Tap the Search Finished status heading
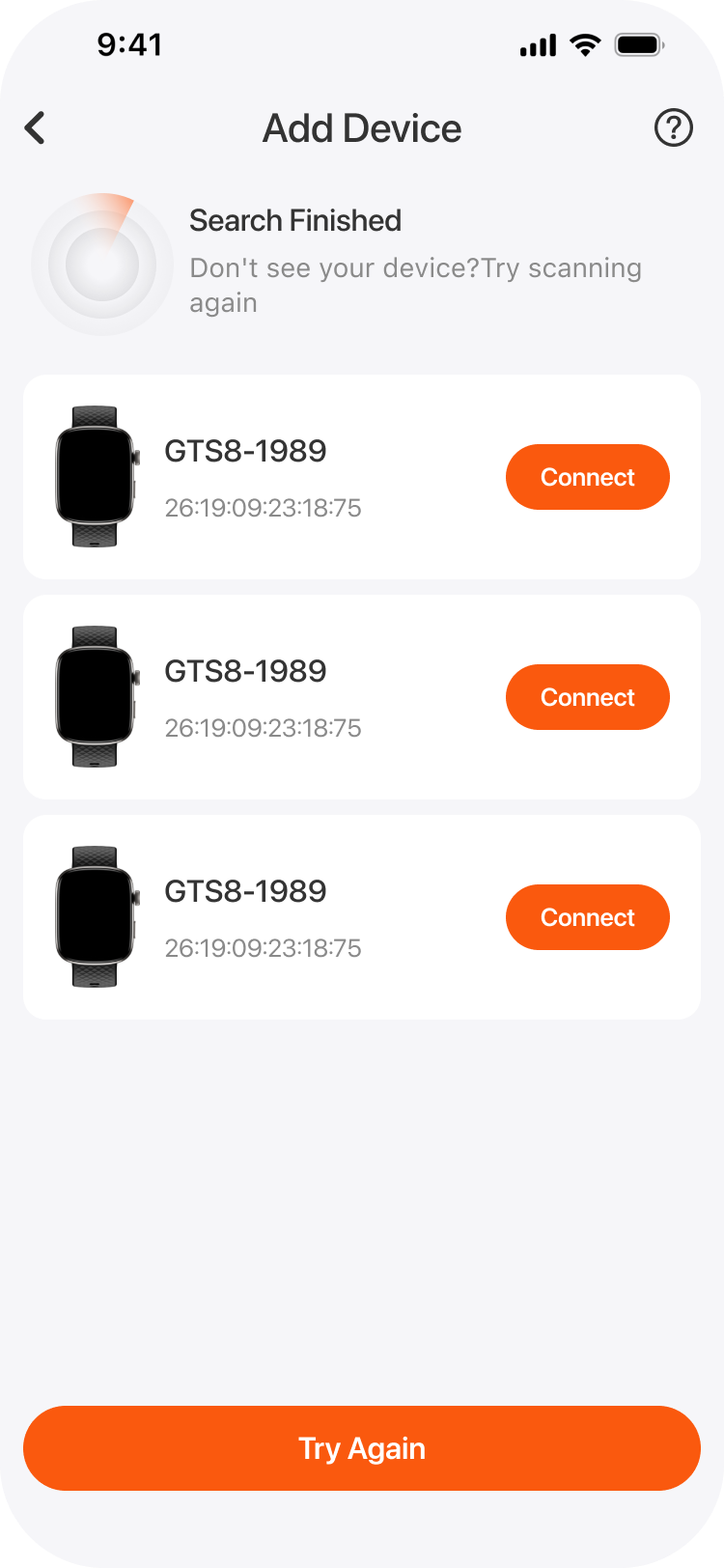 tap(294, 220)
